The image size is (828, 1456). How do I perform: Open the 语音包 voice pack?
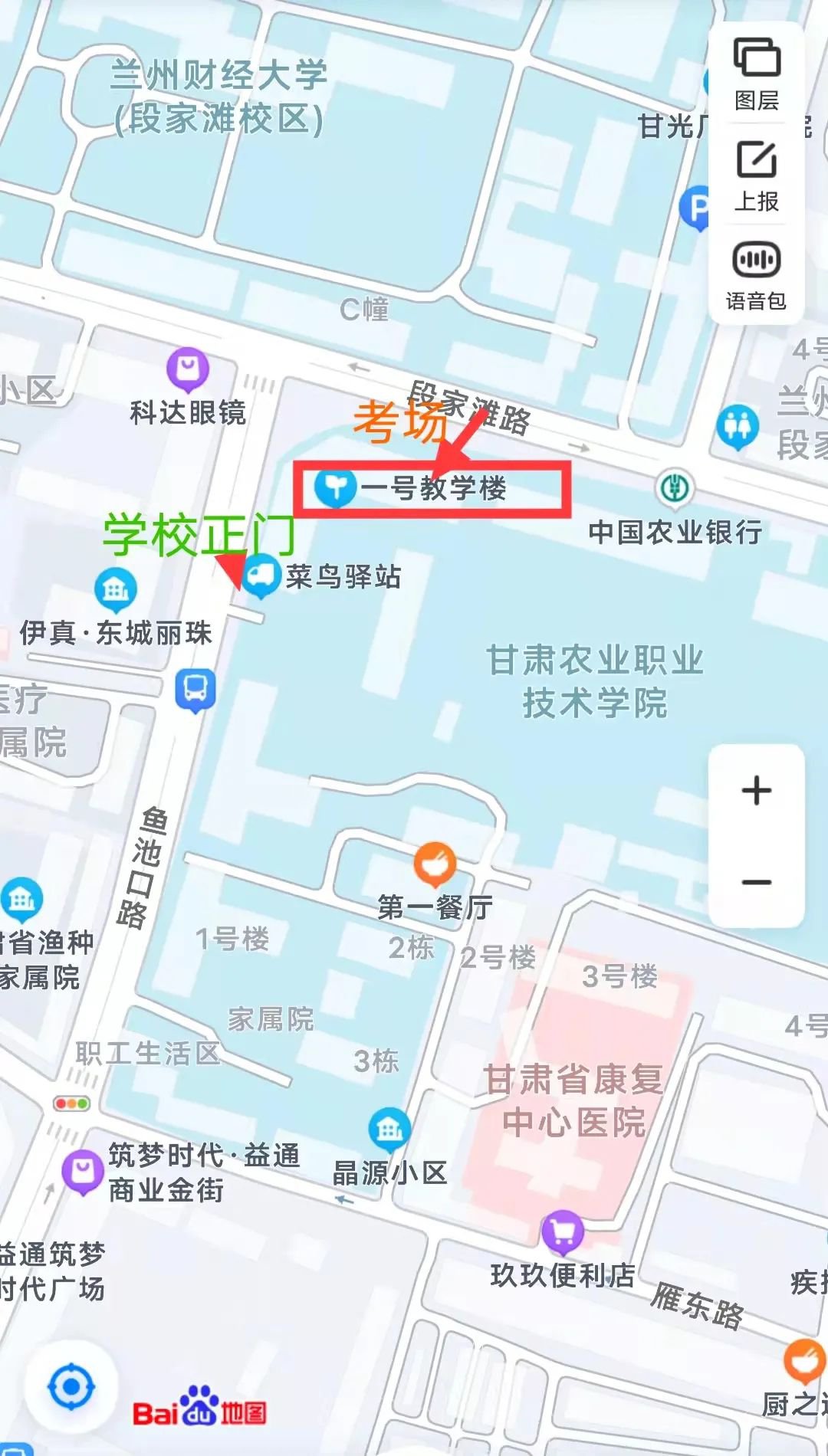point(757,275)
